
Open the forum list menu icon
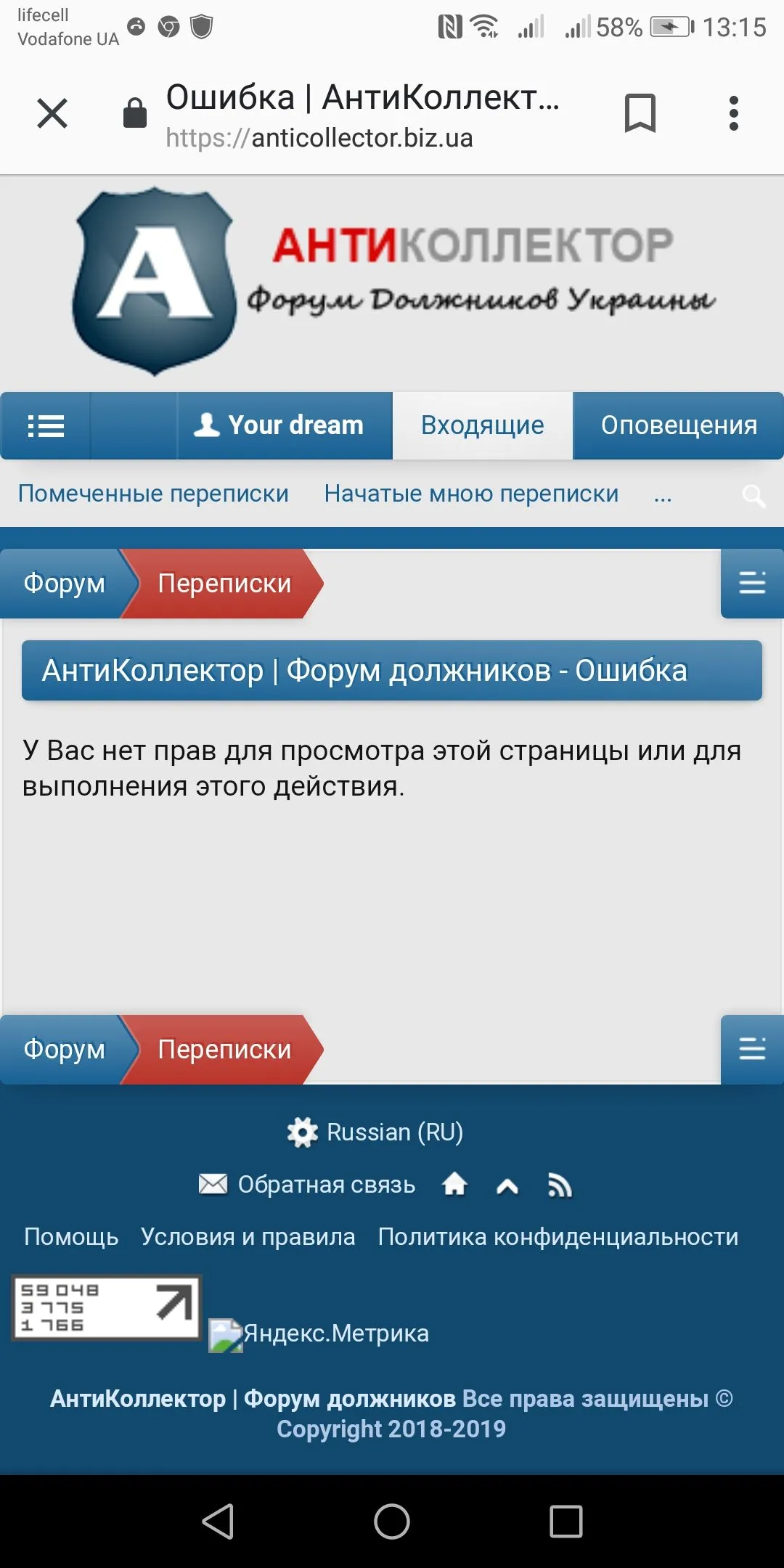coord(46,426)
